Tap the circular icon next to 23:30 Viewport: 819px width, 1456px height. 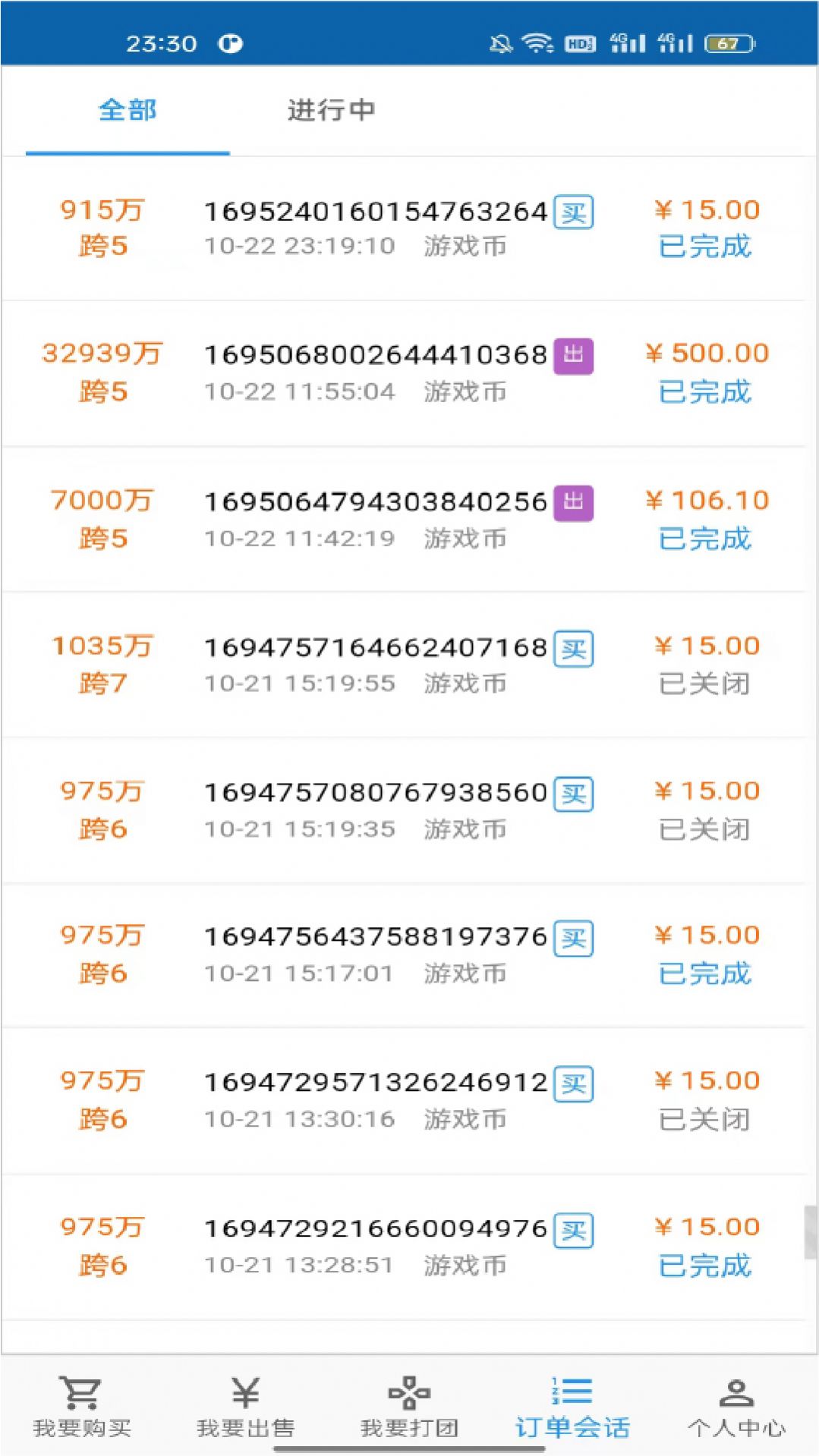(x=232, y=43)
